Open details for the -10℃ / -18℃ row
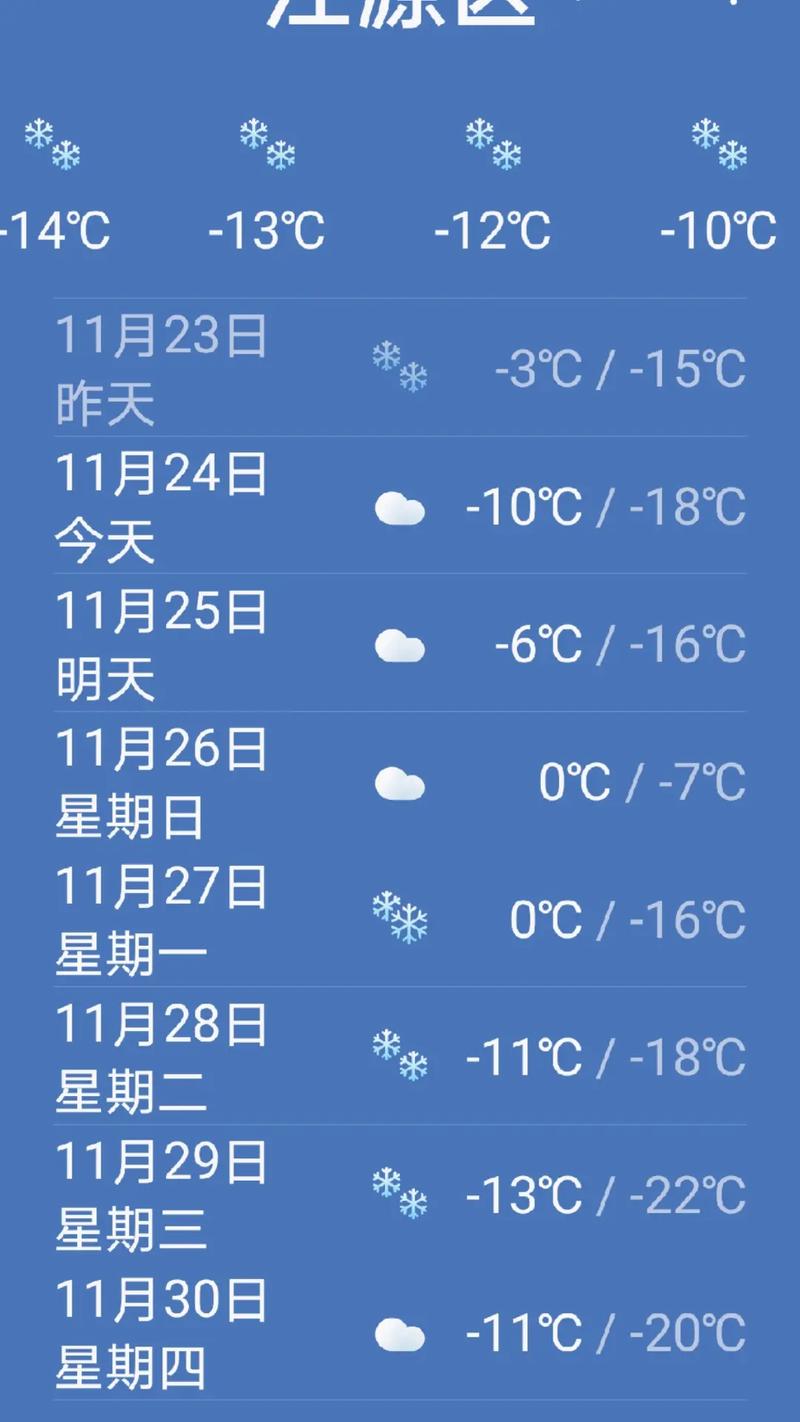Viewport: 800px width, 1422px height. click(x=605, y=508)
